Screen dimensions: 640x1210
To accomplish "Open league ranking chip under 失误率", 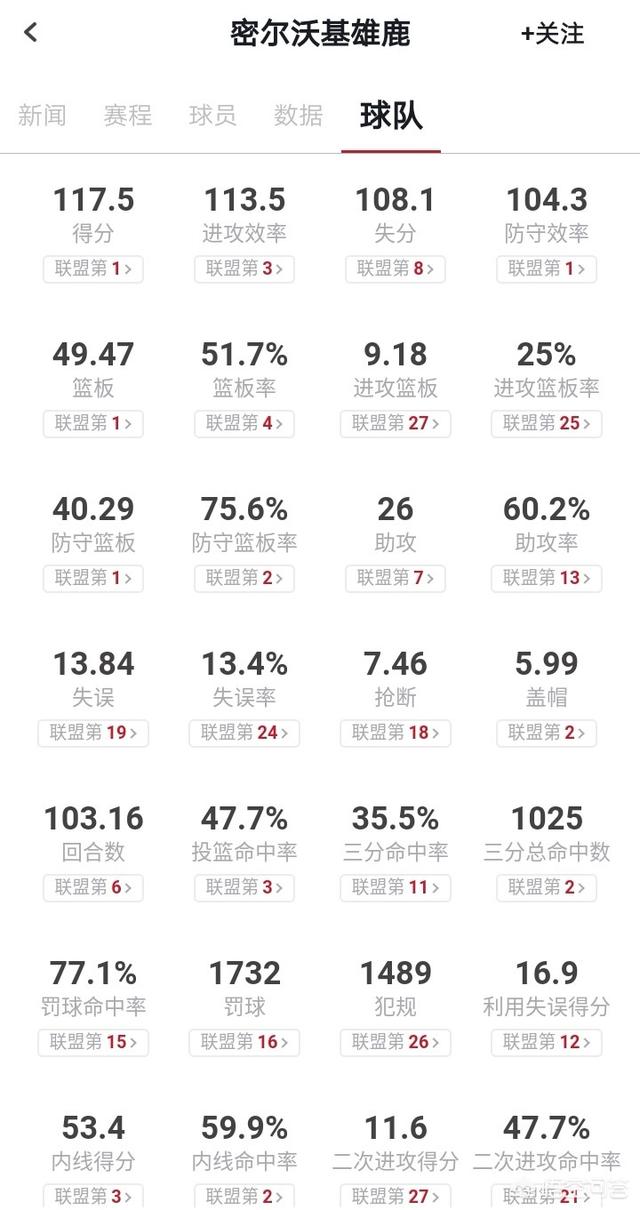I will pyautogui.click(x=244, y=733).
